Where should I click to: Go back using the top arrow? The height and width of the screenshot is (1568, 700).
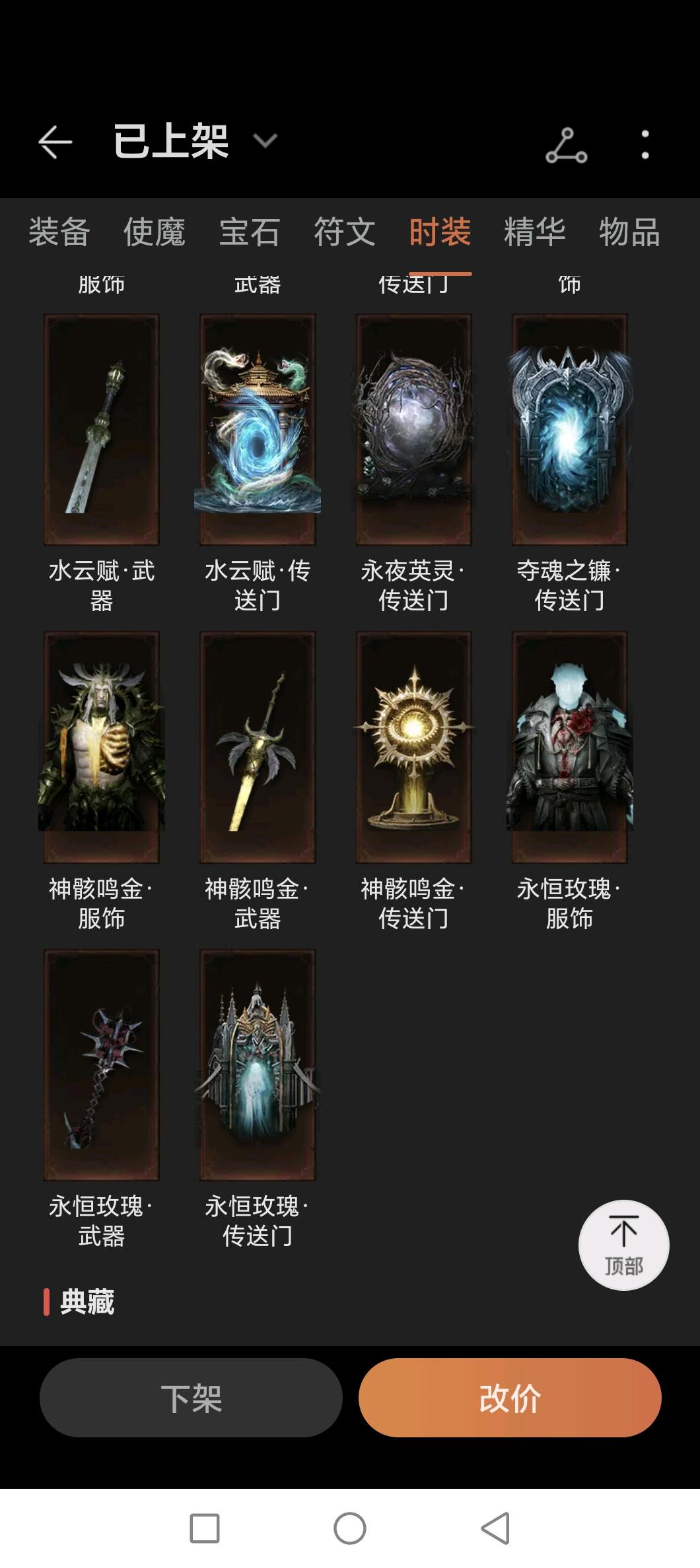pos(55,142)
